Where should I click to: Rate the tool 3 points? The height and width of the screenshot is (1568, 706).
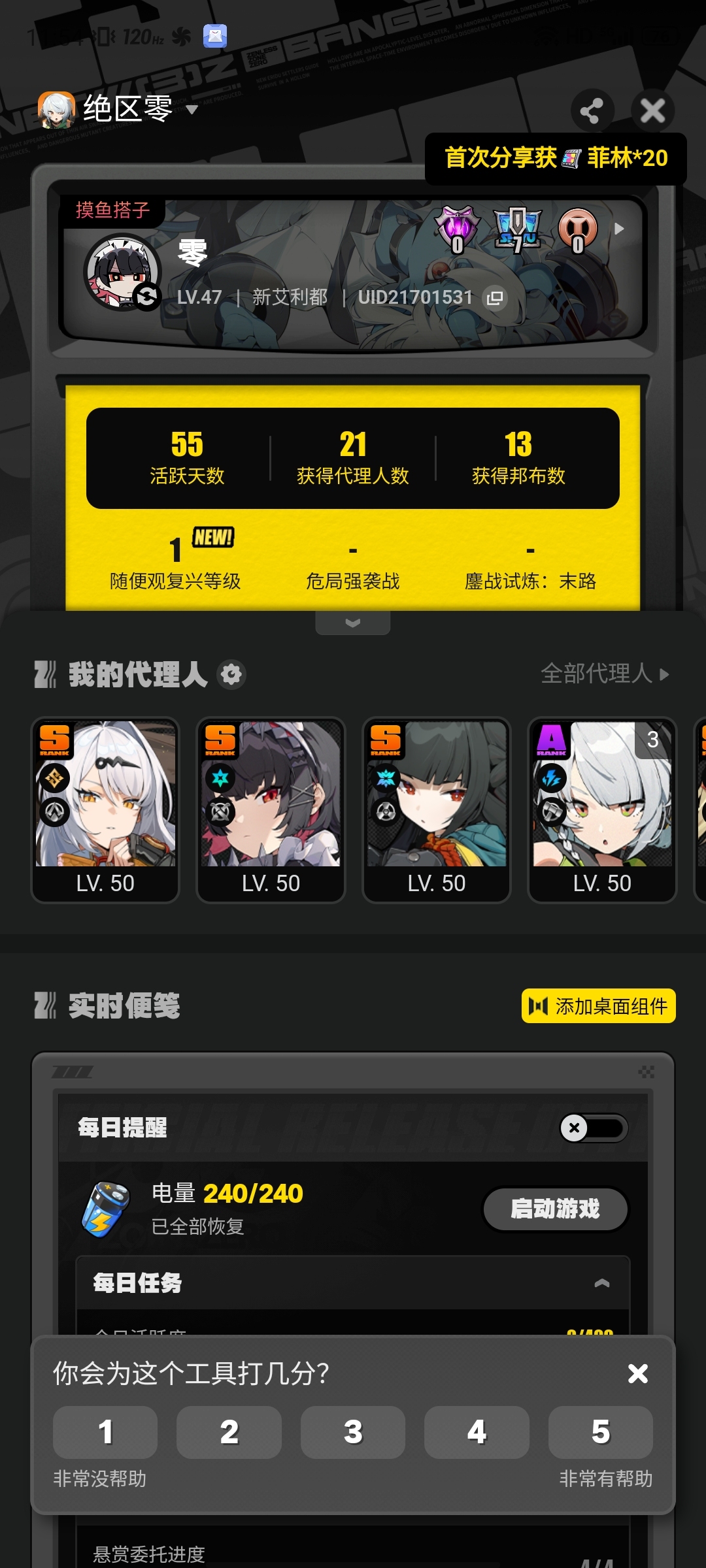(353, 1432)
